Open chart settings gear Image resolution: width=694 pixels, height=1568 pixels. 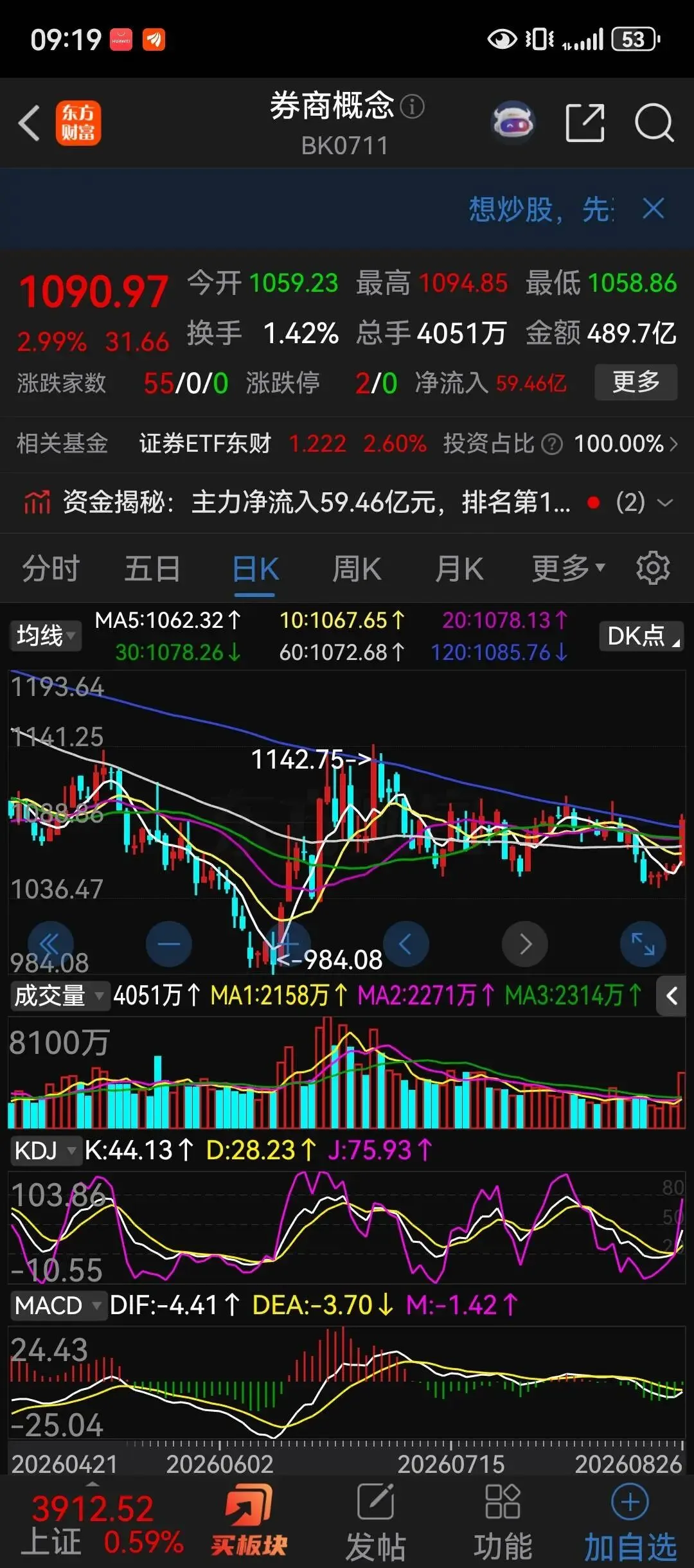click(x=653, y=568)
